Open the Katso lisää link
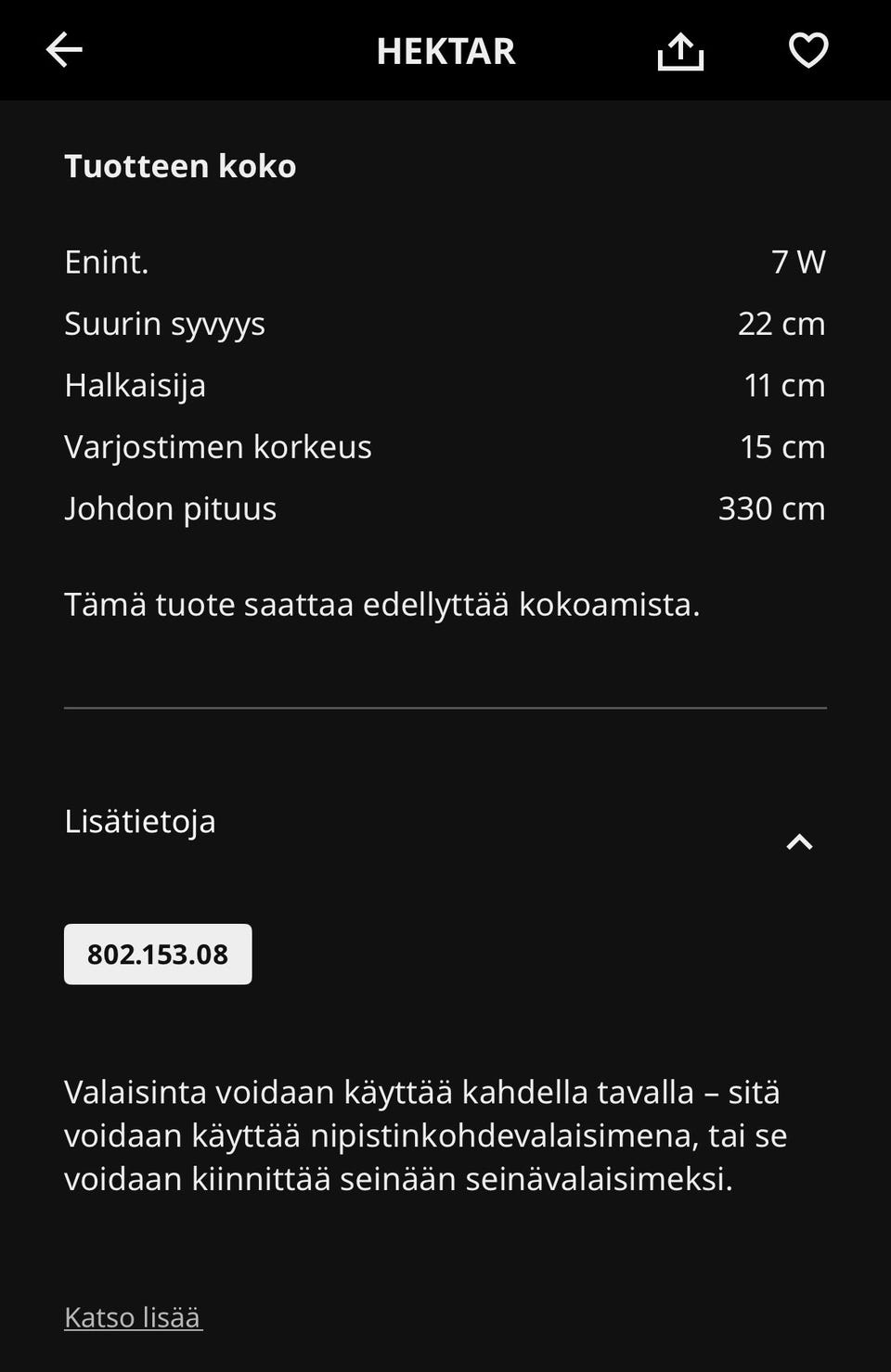This screenshot has height=1372, width=891. click(x=133, y=1316)
